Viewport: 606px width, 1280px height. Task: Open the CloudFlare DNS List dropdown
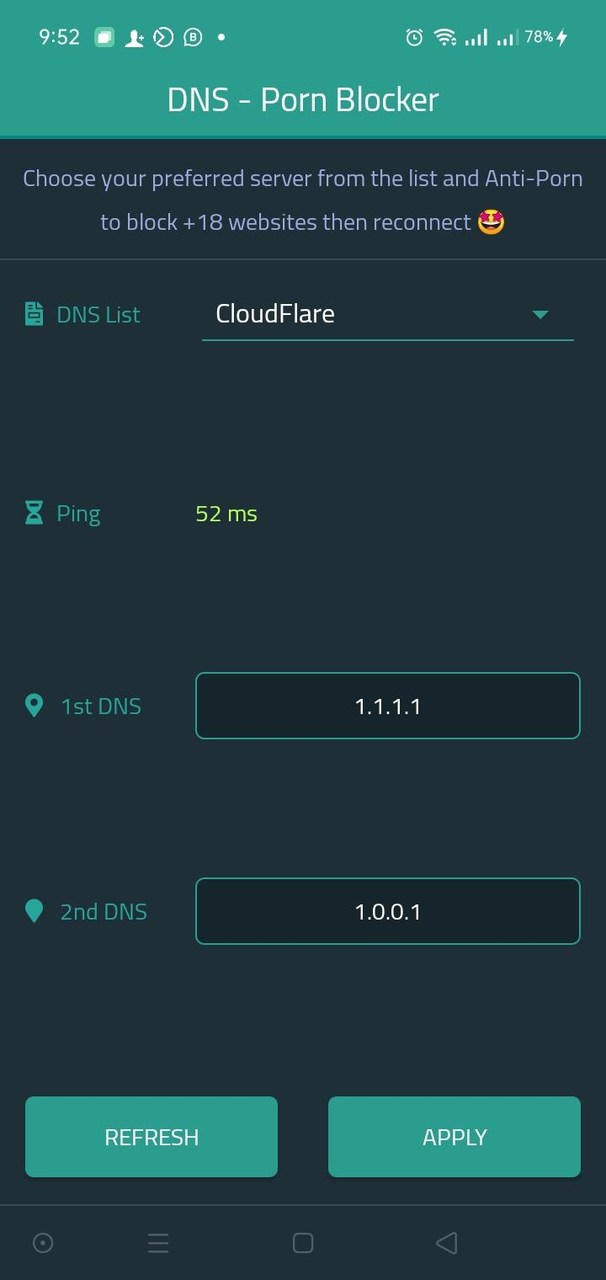pyautogui.click(x=388, y=314)
